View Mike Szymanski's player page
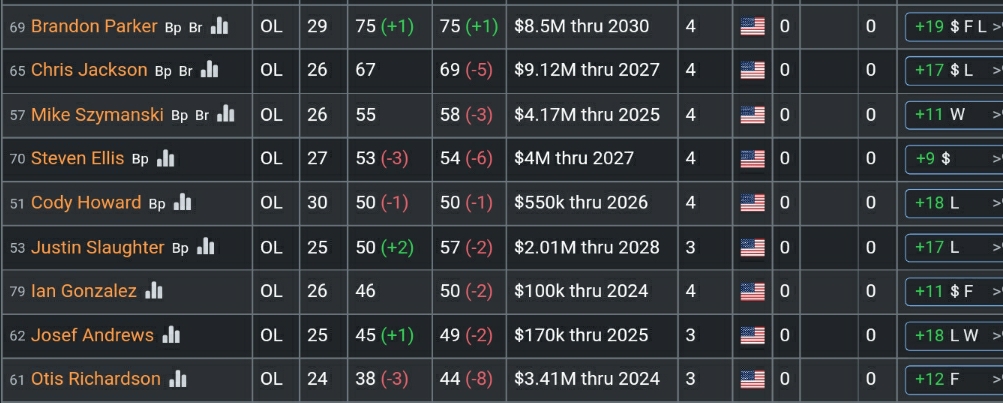 coord(97,115)
